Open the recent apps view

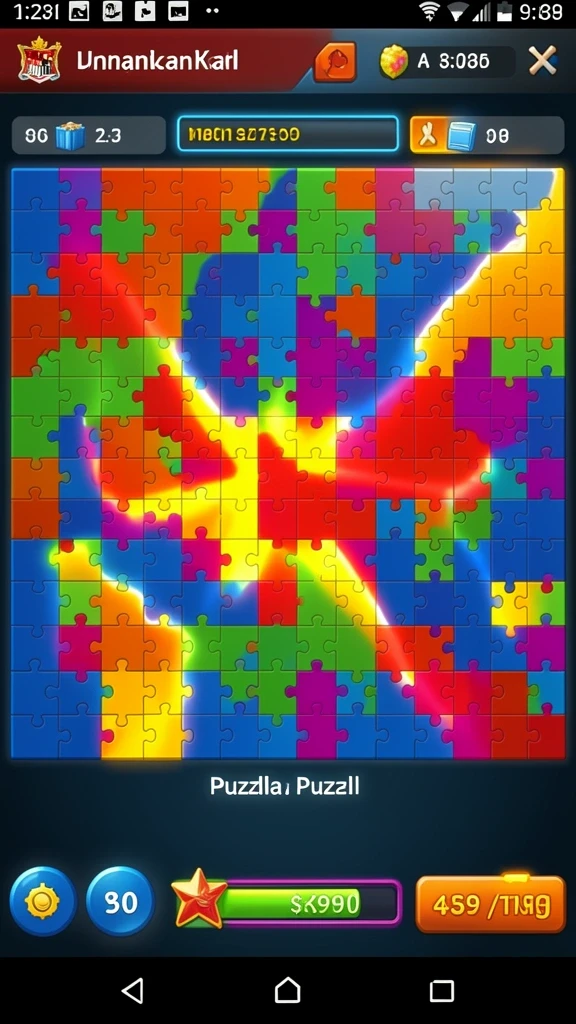tap(441, 991)
